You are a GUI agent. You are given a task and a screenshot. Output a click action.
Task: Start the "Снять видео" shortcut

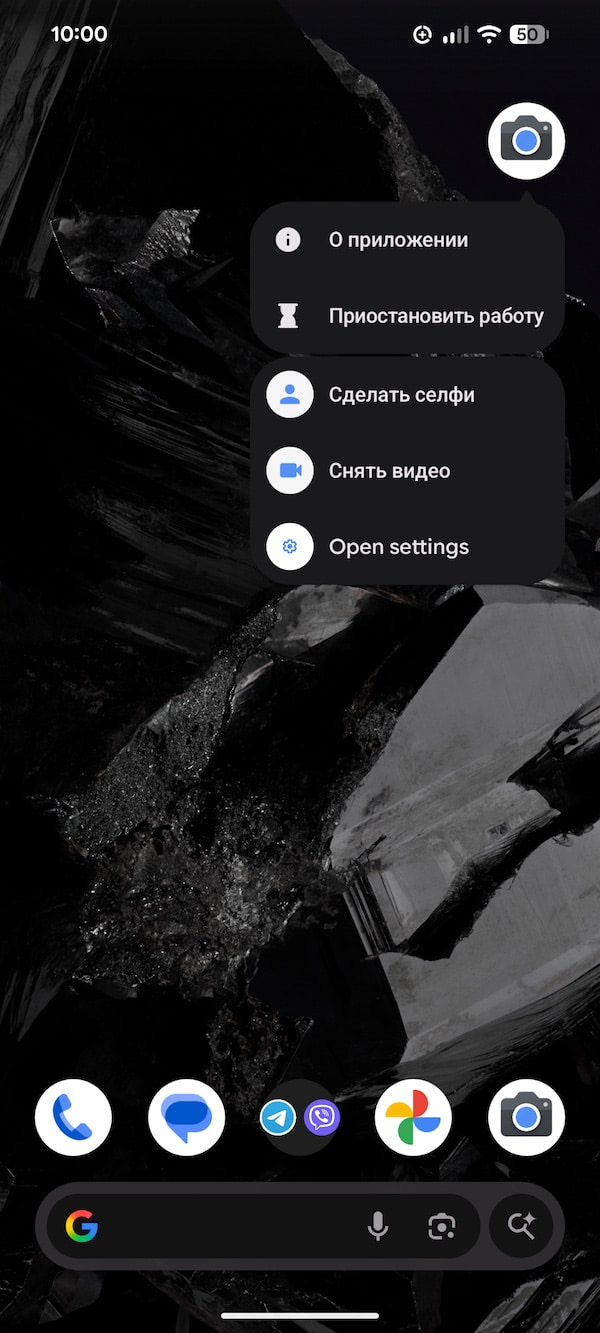[x=390, y=471]
